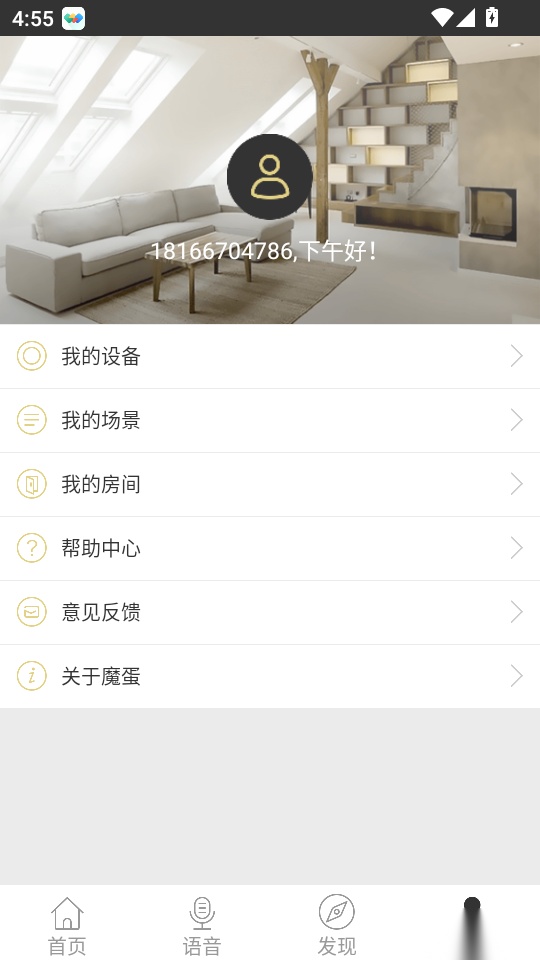Open 我的场景 row
Screen dimensions: 540x960
click(270, 420)
